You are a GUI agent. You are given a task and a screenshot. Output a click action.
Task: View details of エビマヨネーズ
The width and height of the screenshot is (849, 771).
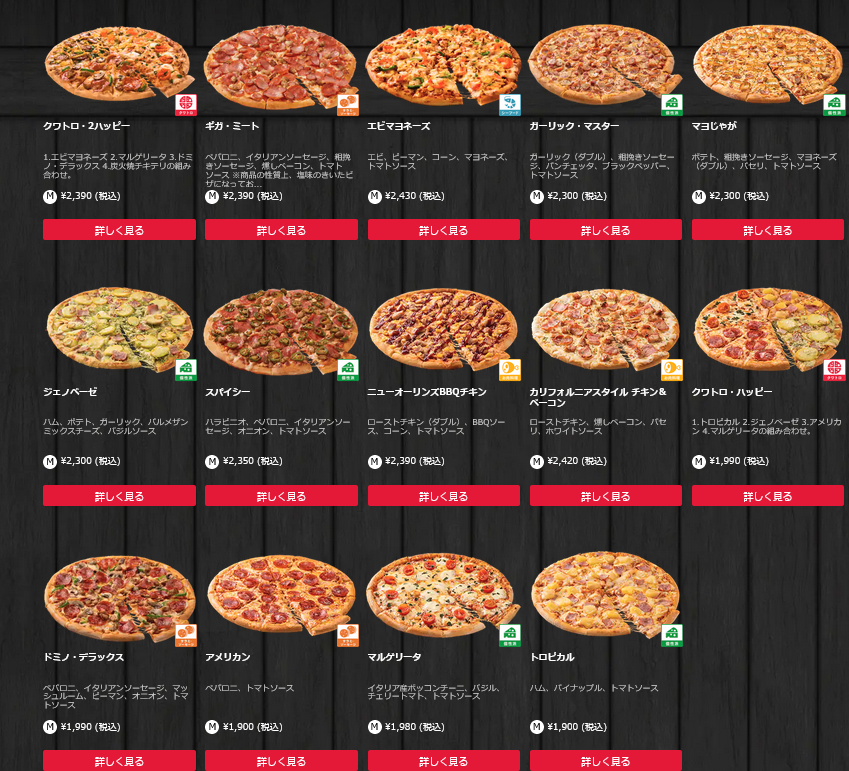point(443,230)
